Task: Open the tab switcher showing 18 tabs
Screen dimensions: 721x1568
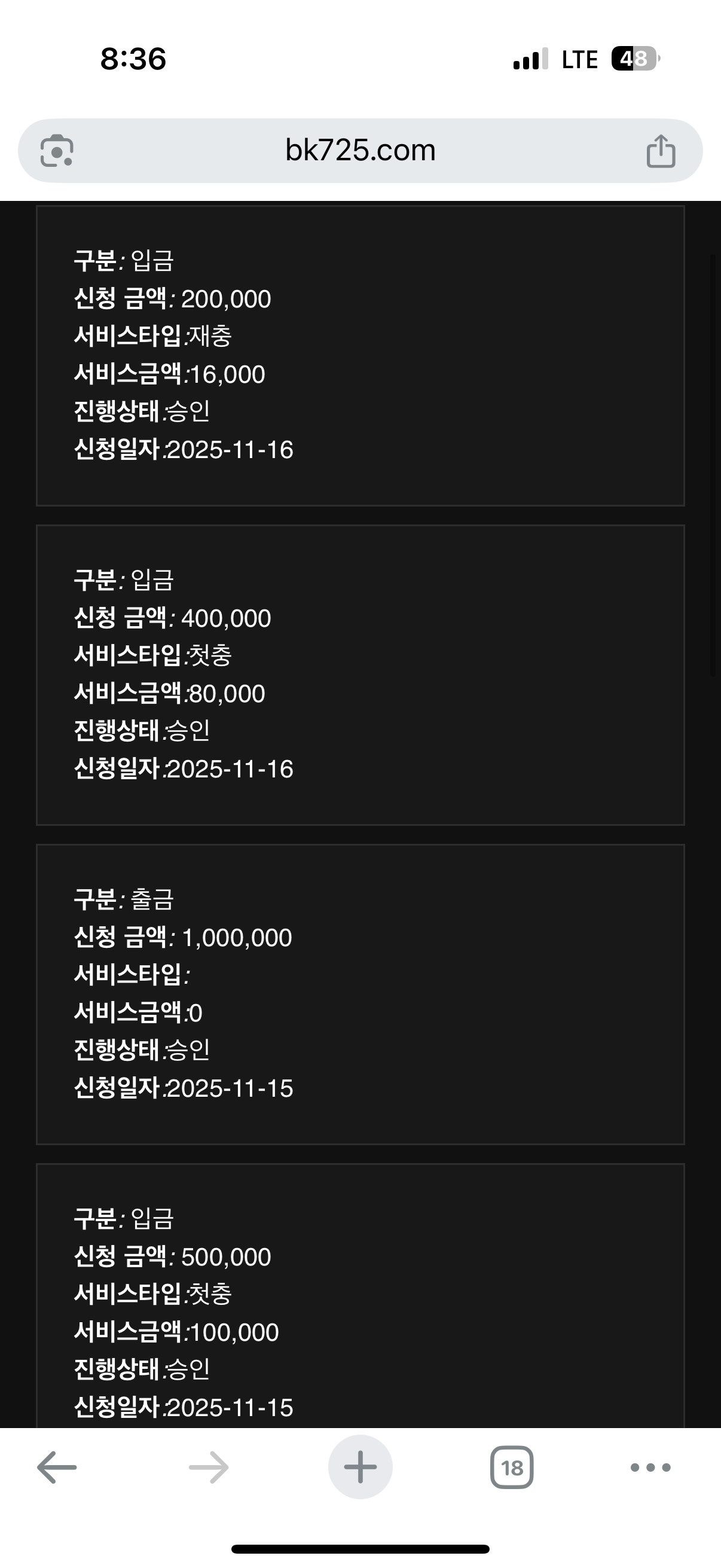Action: pyautogui.click(x=512, y=1468)
